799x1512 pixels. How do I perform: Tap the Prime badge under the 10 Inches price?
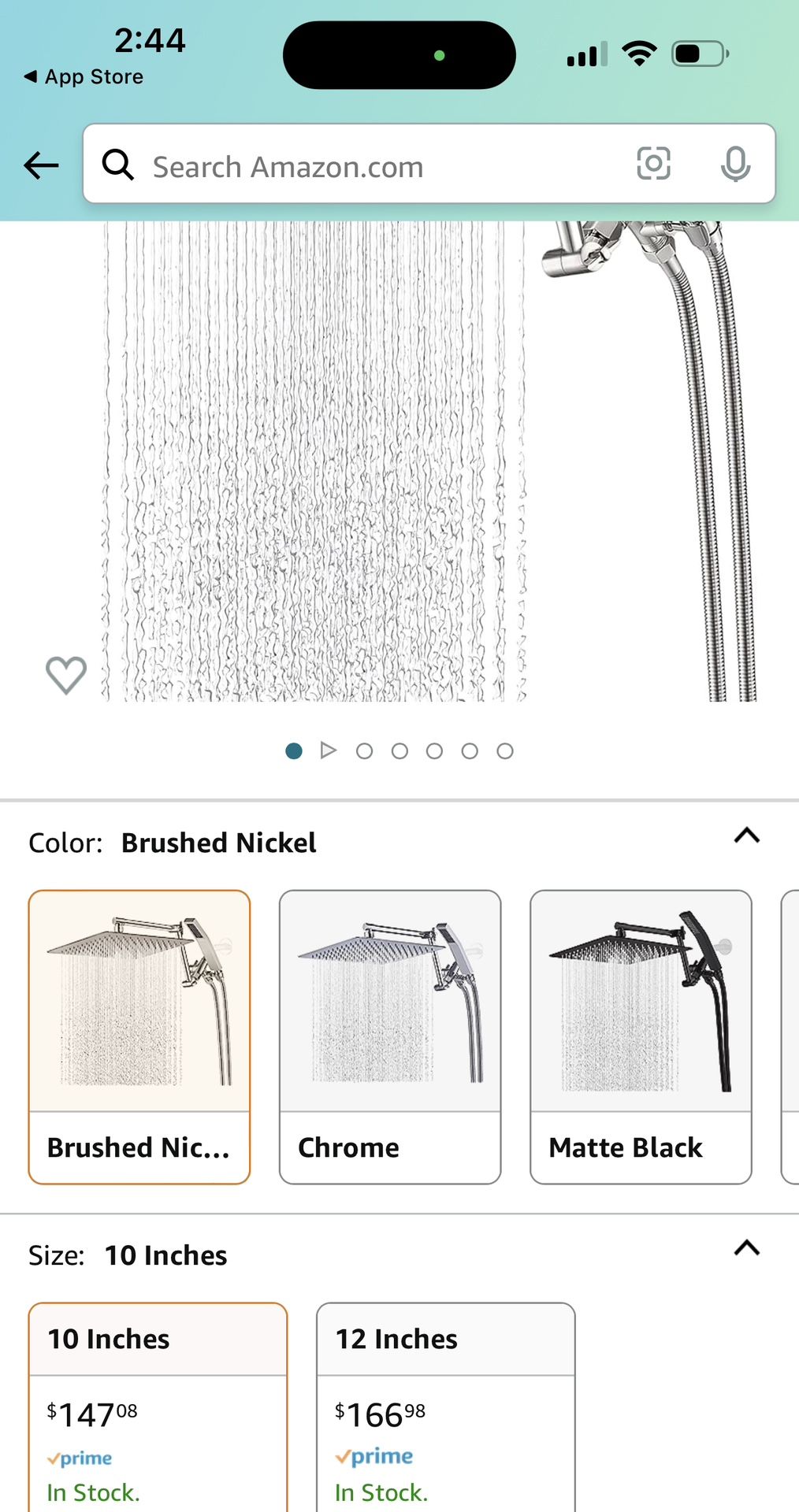coord(79,1458)
